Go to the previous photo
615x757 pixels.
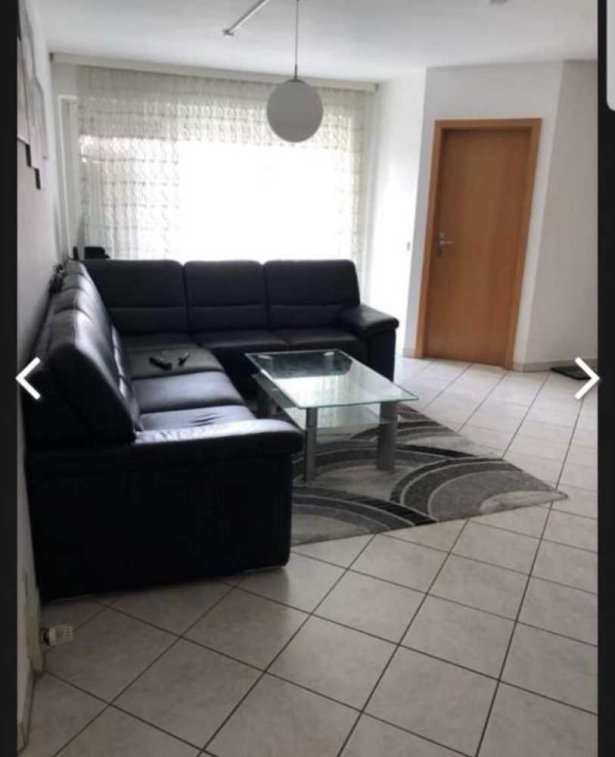click(x=29, y=378)
